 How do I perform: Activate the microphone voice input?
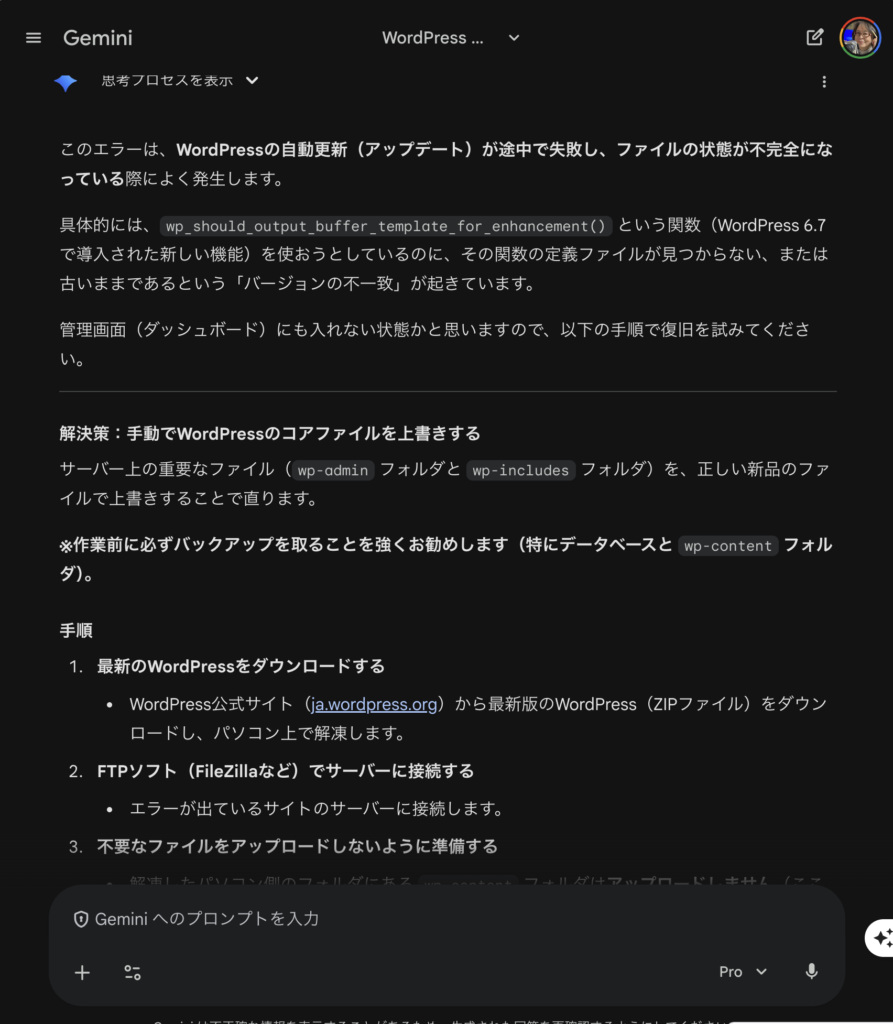[811, 972]
